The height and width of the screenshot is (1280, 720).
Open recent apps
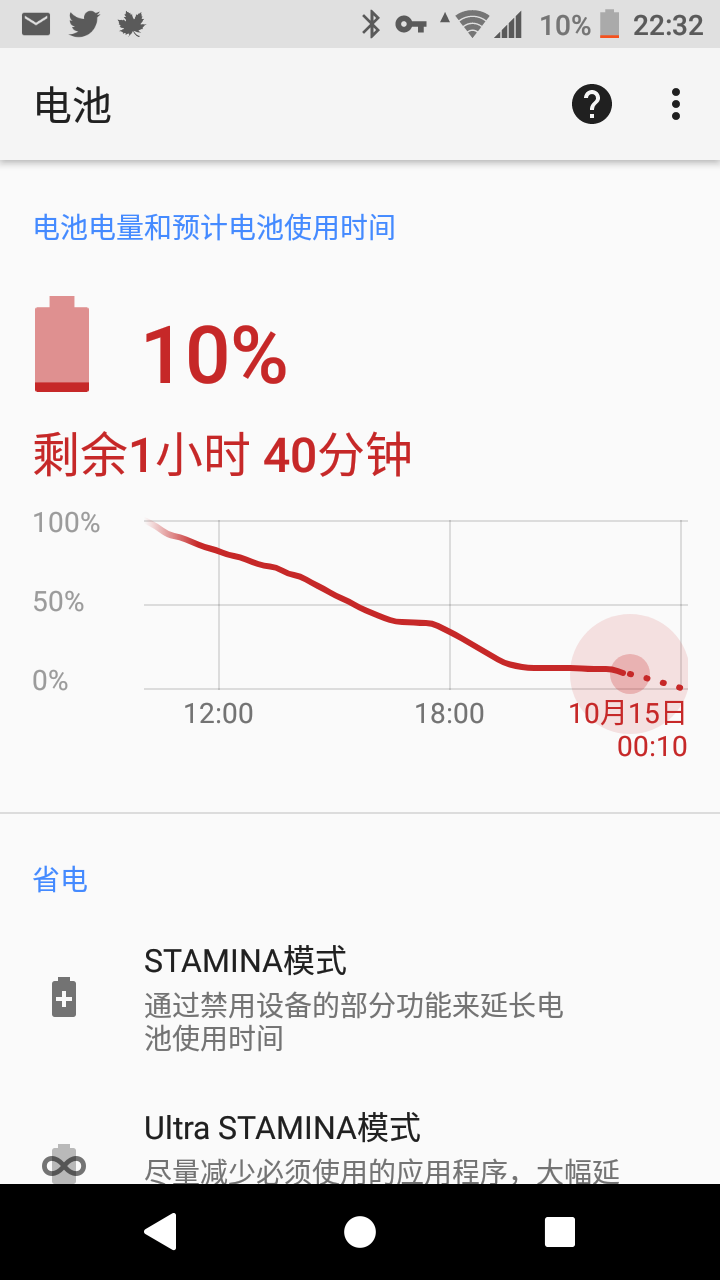point(560,1232)
